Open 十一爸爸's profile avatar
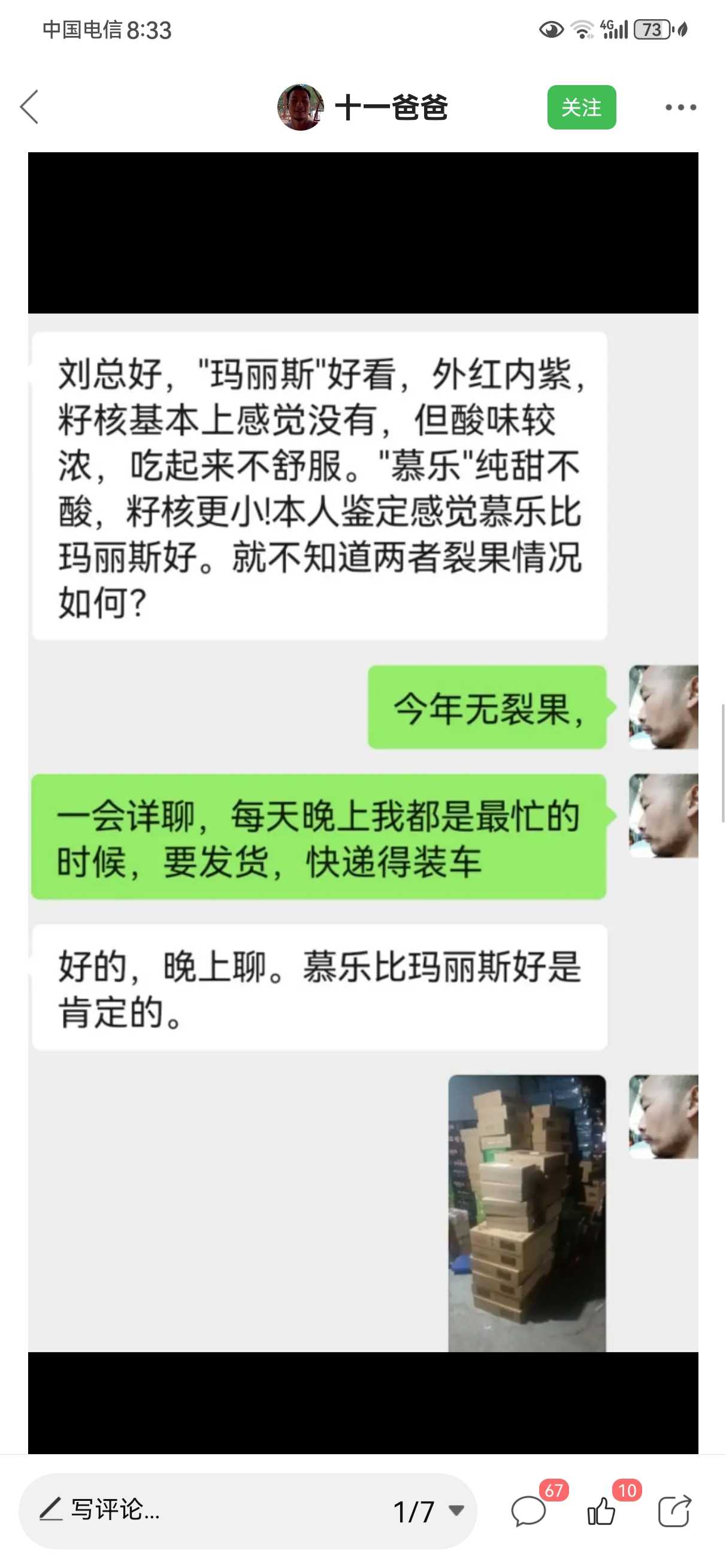The image size is (726, 1568). (300, 107)
